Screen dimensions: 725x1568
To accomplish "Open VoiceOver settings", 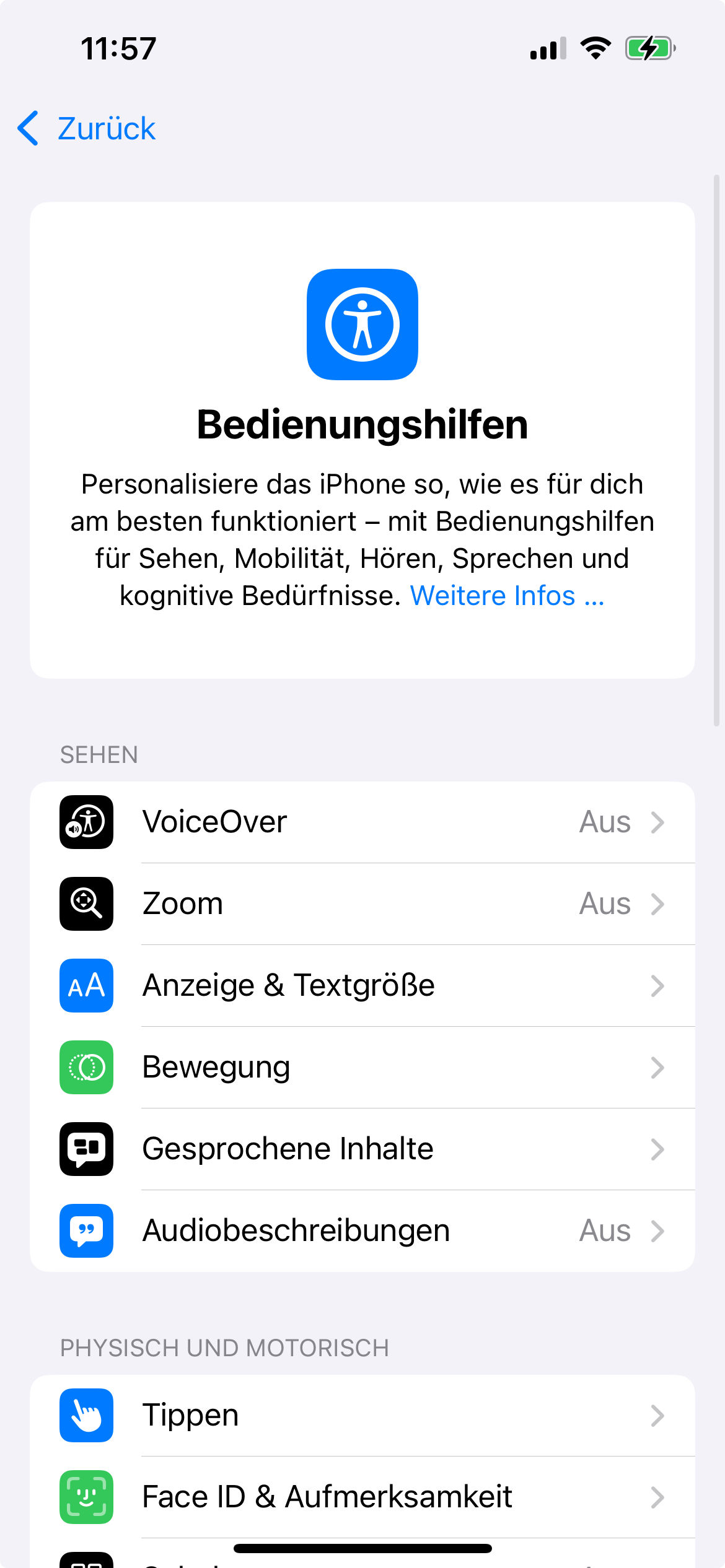I will coord(362,822).
